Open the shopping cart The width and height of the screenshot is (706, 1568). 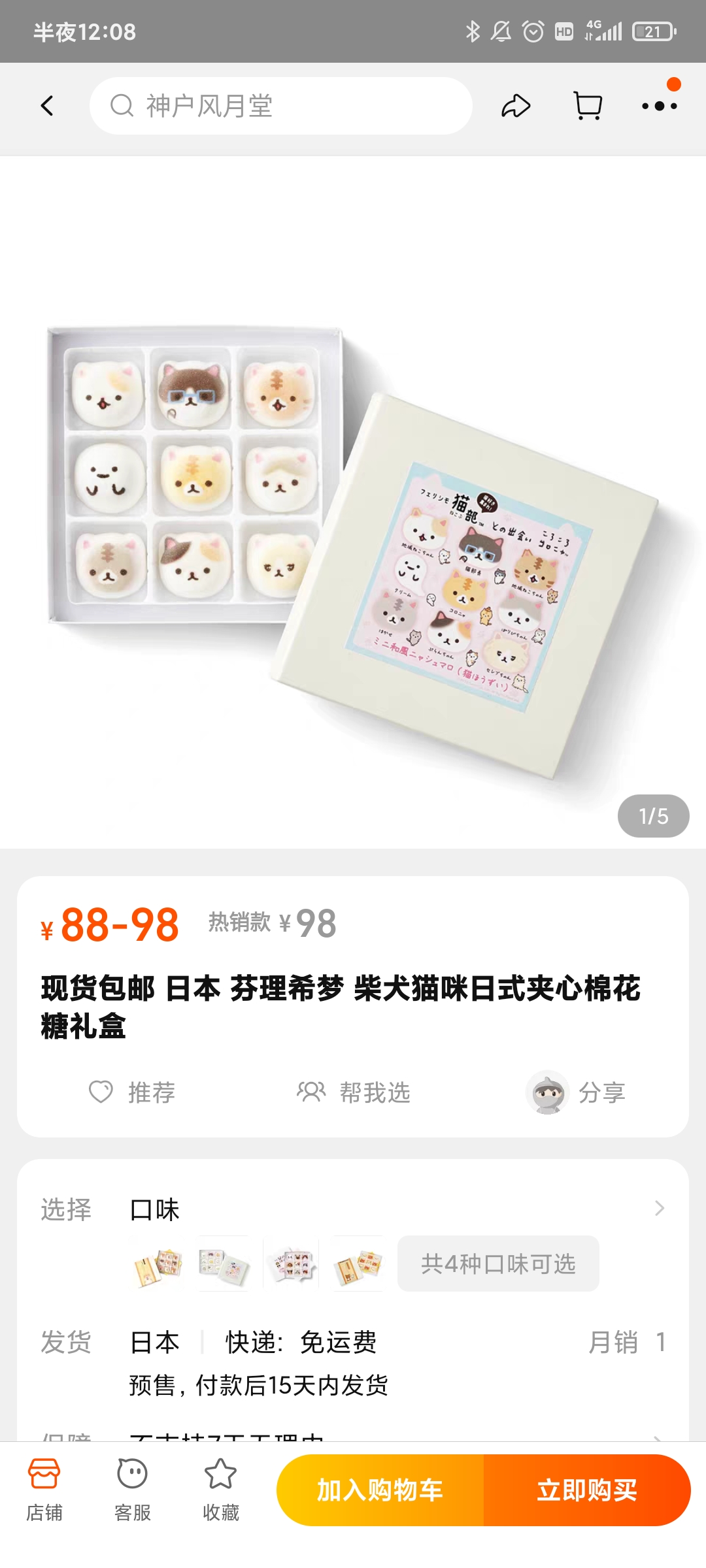(587, 106)
